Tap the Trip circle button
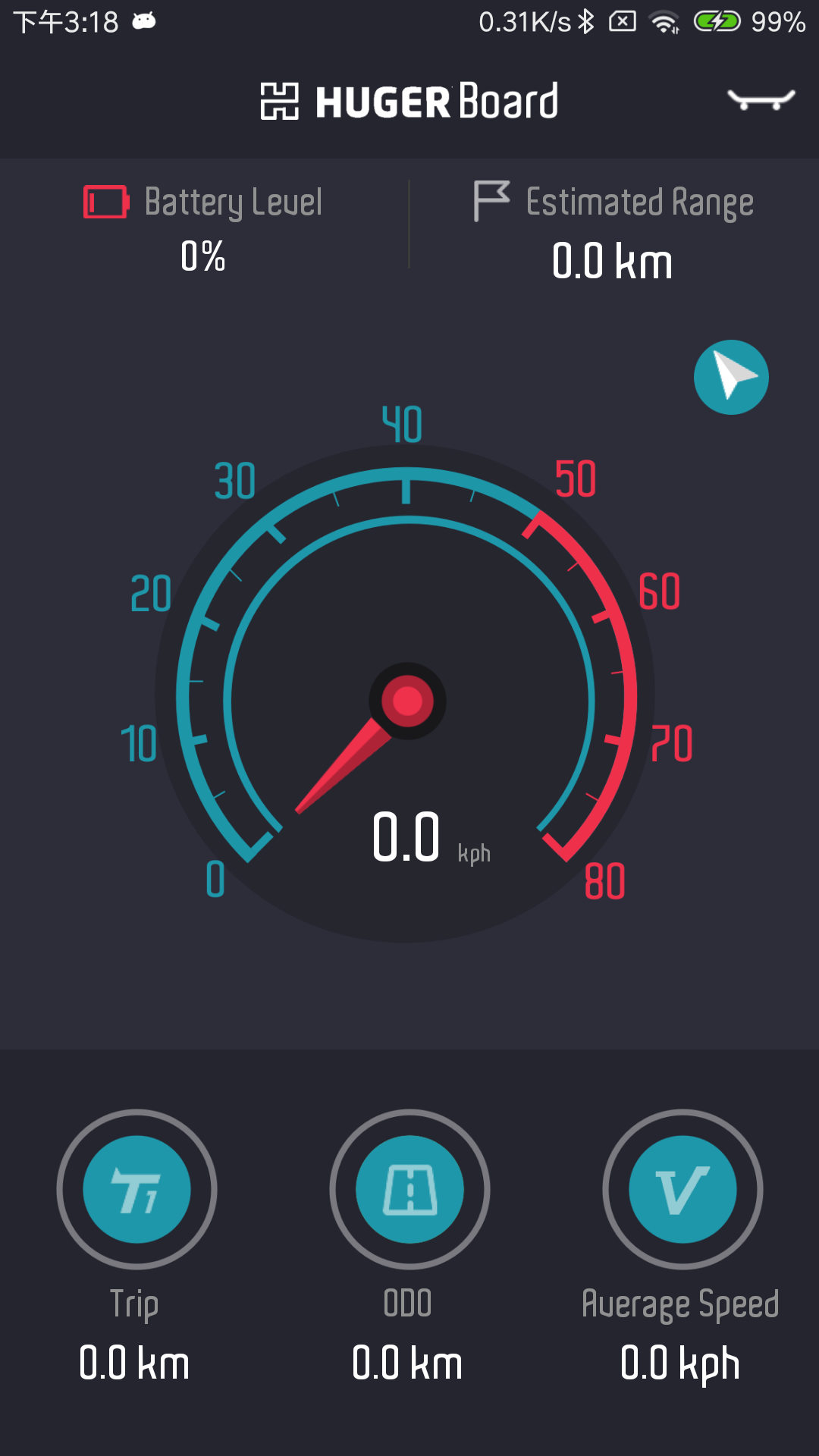The image size is (819, 1456). pos(136,1189)
